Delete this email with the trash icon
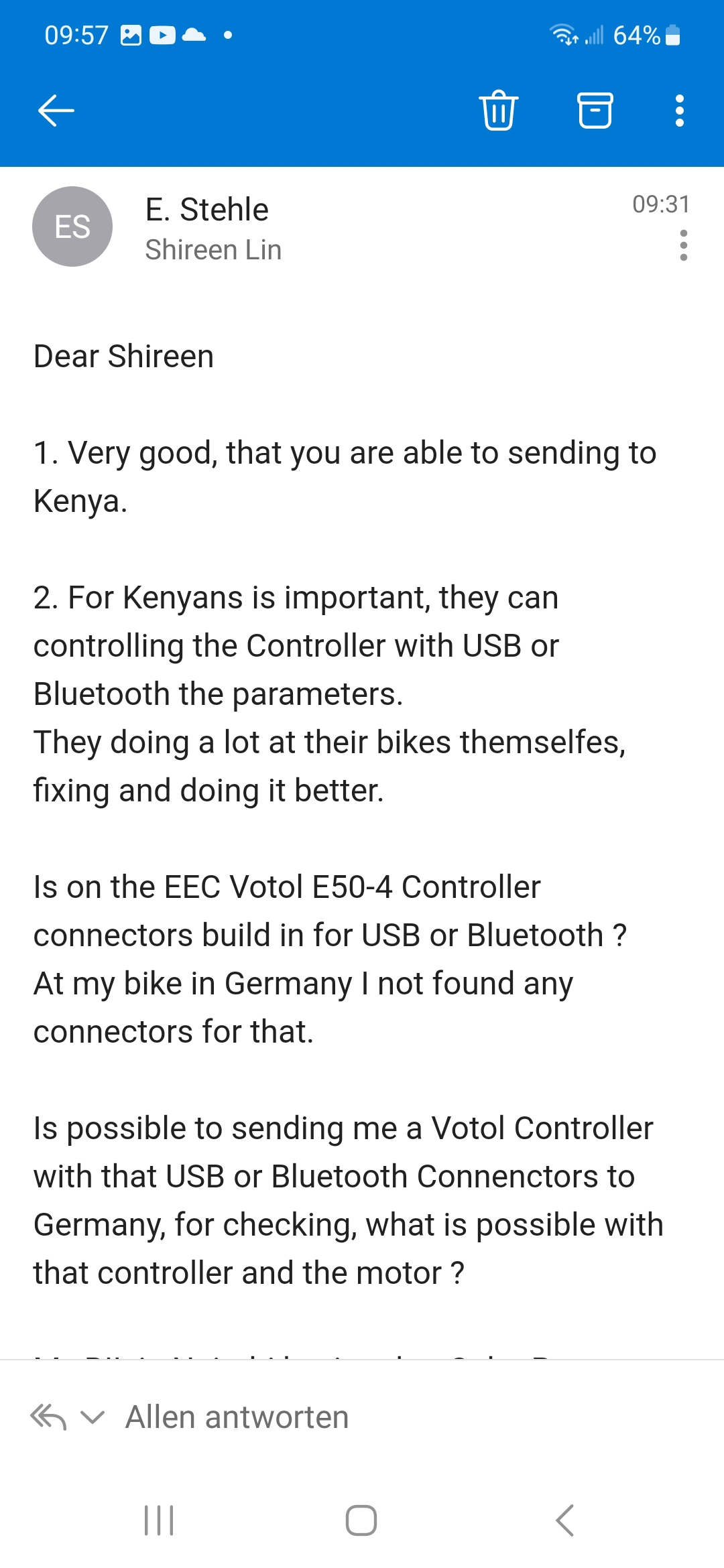 (x=498, y=111)
